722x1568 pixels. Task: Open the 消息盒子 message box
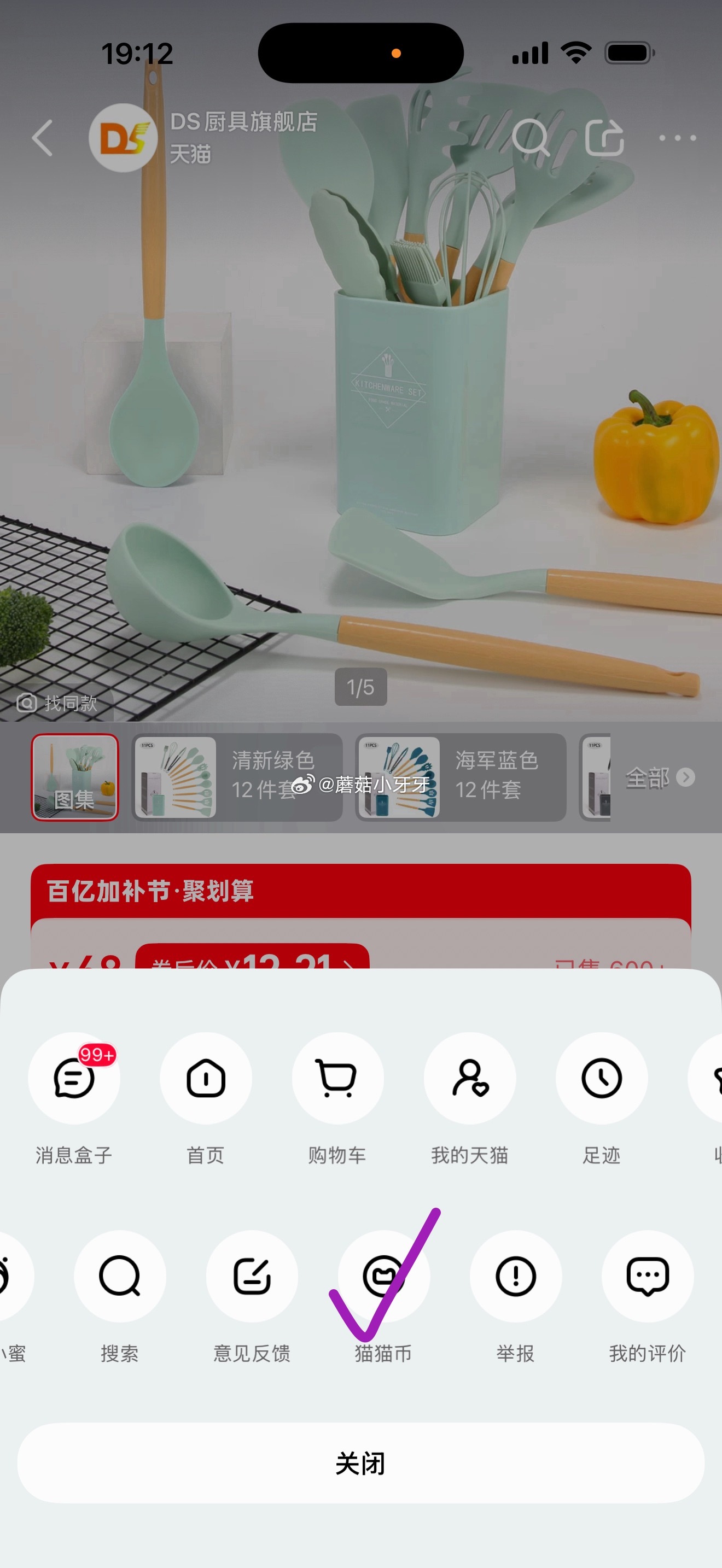pos(74,1079)
